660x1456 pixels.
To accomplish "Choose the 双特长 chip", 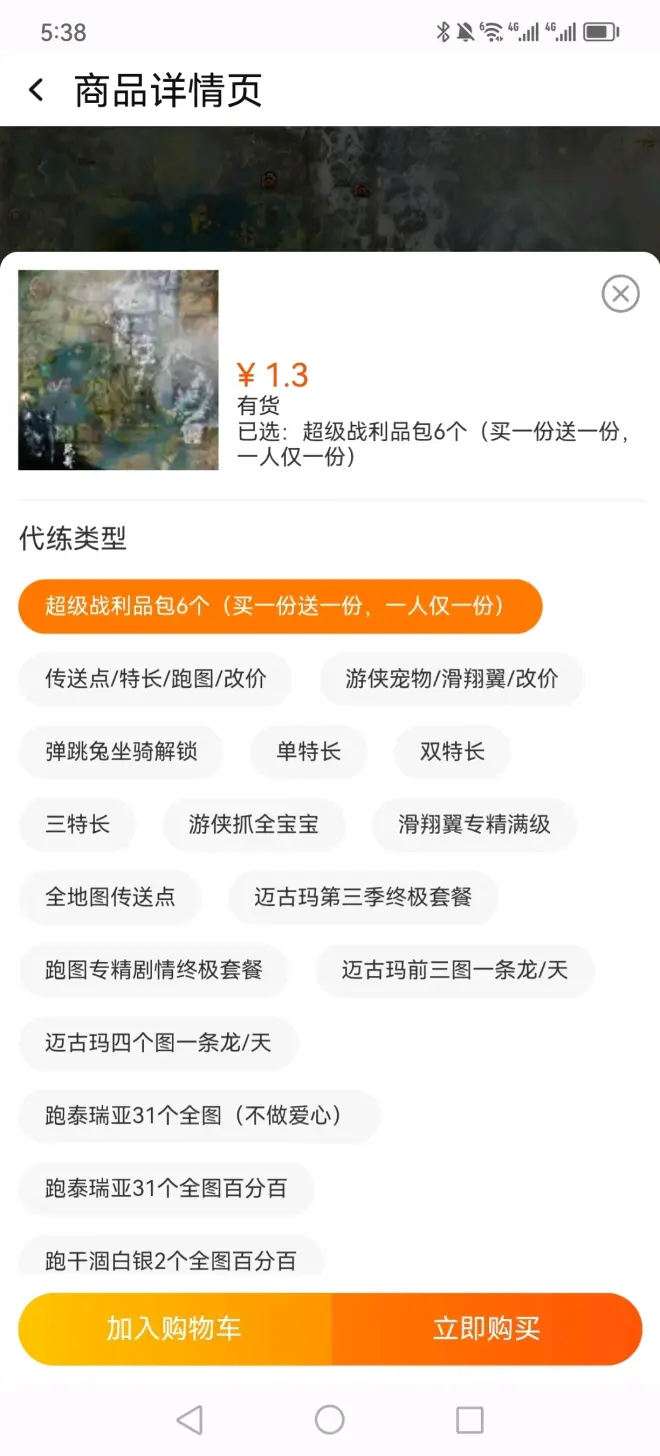I will pos(452,752).
